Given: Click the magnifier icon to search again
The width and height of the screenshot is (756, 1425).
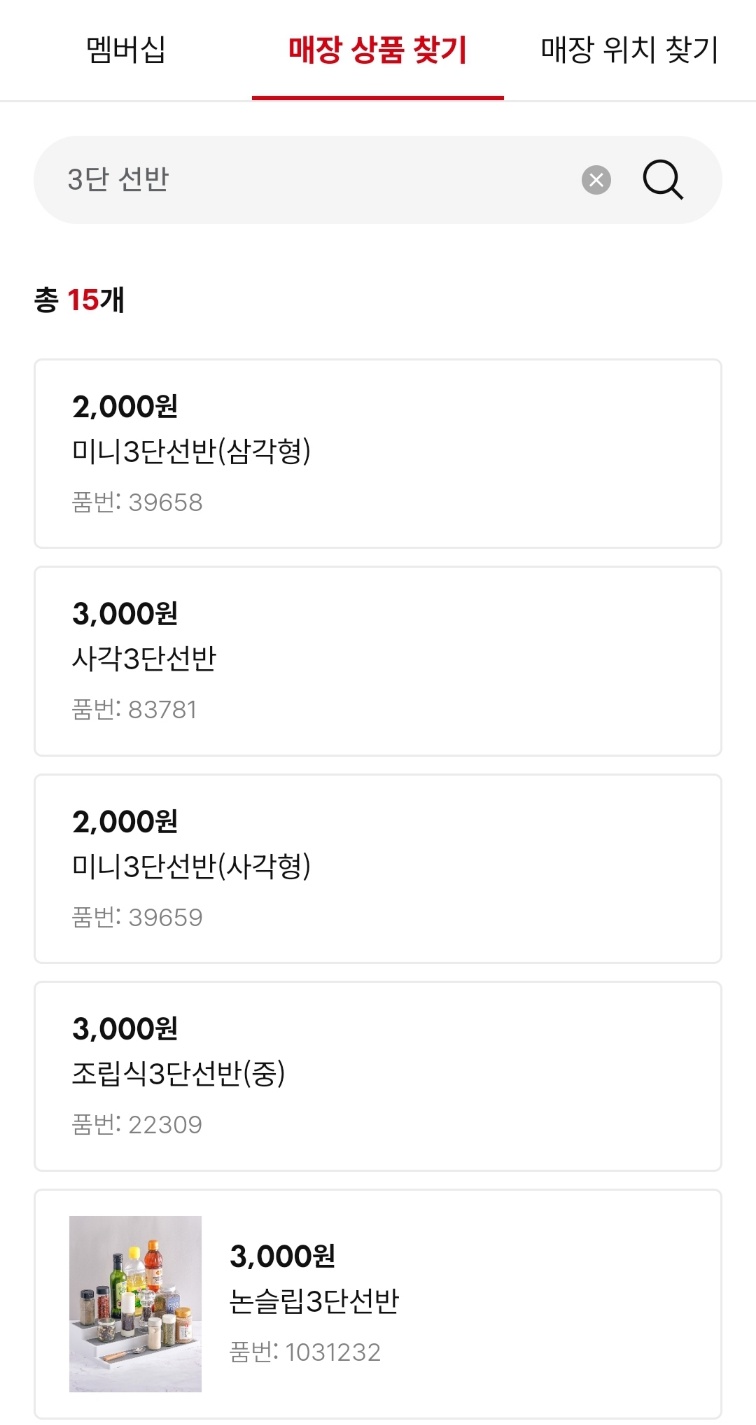Looking at the screenshot, I should pos(662,179).
